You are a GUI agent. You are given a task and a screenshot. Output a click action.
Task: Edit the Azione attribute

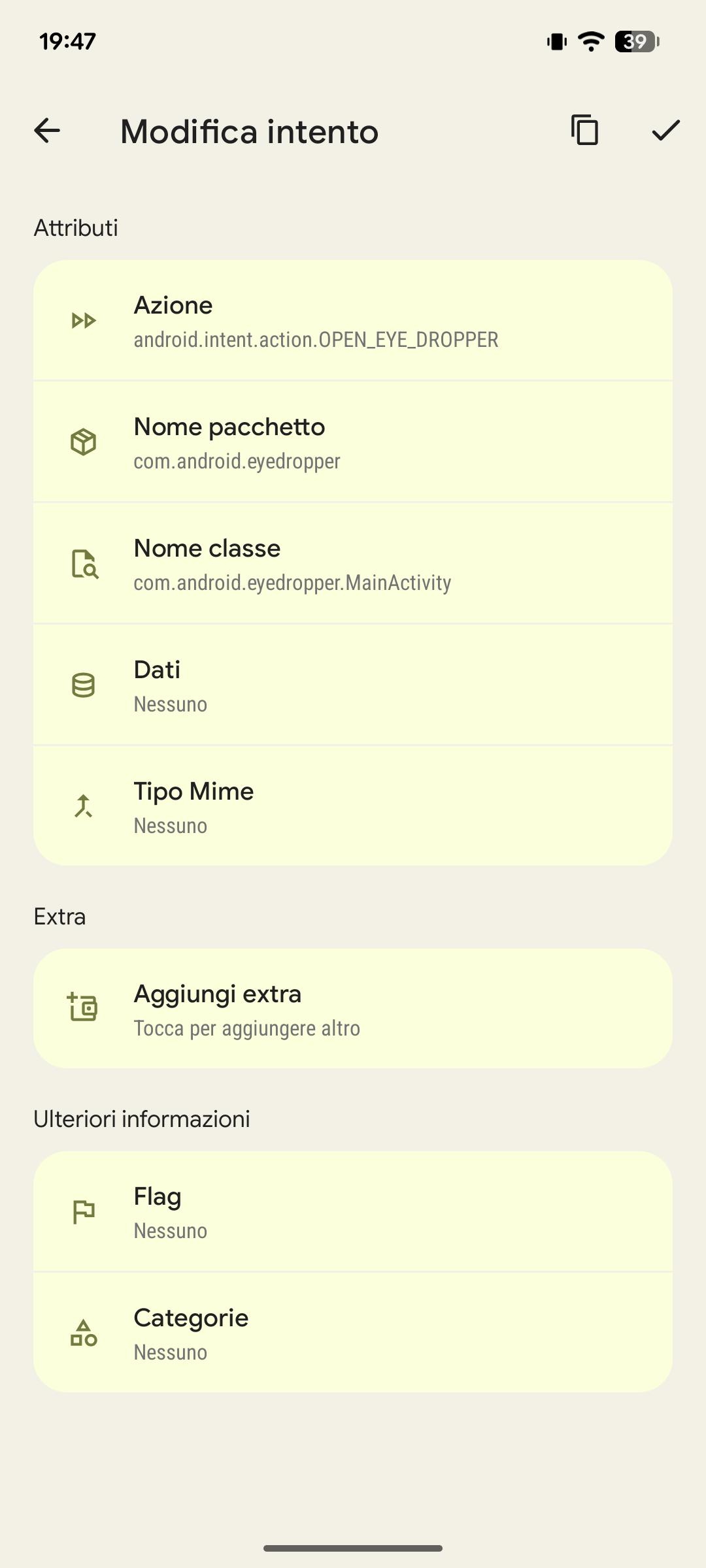point(353,321)
